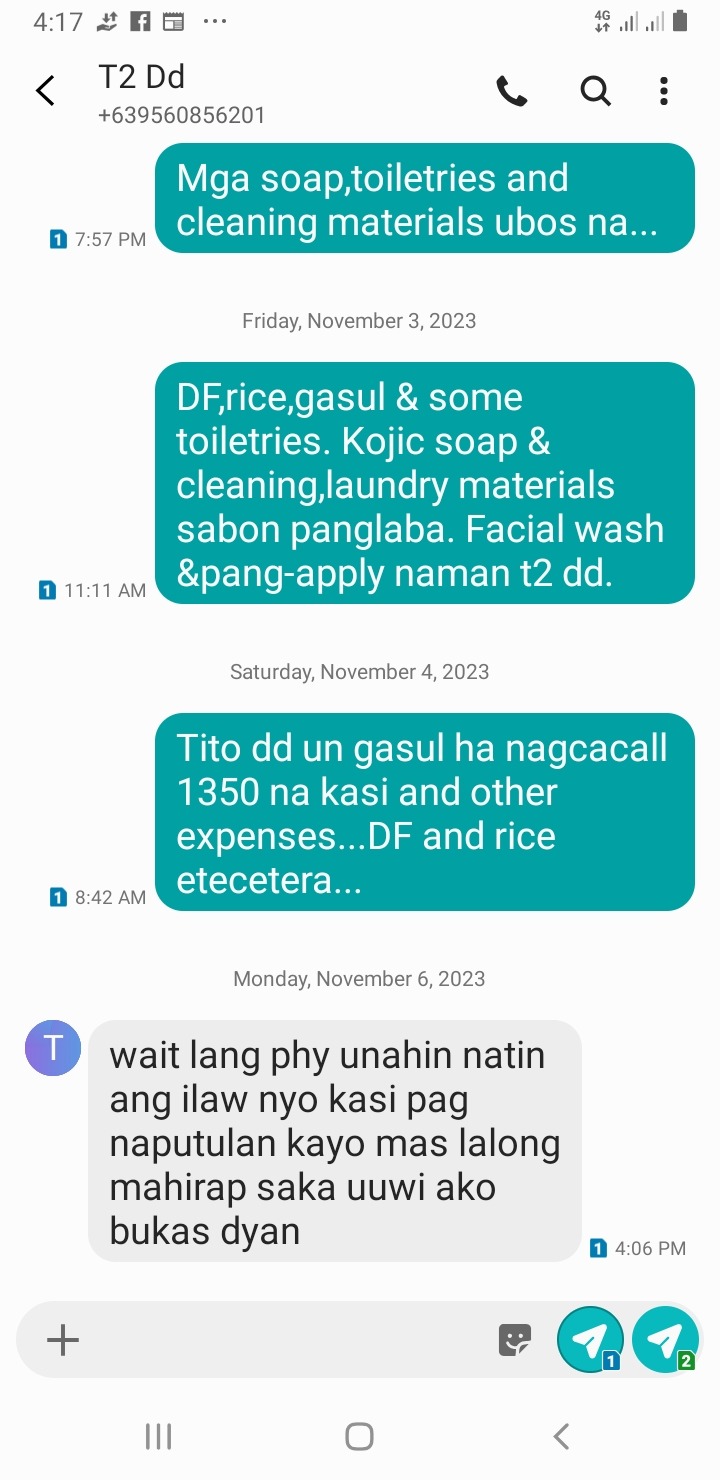The height and width of the screenshot is (1480, 720).
Task: Open recent apps from navigation bar
Action: coord(159,1437)
